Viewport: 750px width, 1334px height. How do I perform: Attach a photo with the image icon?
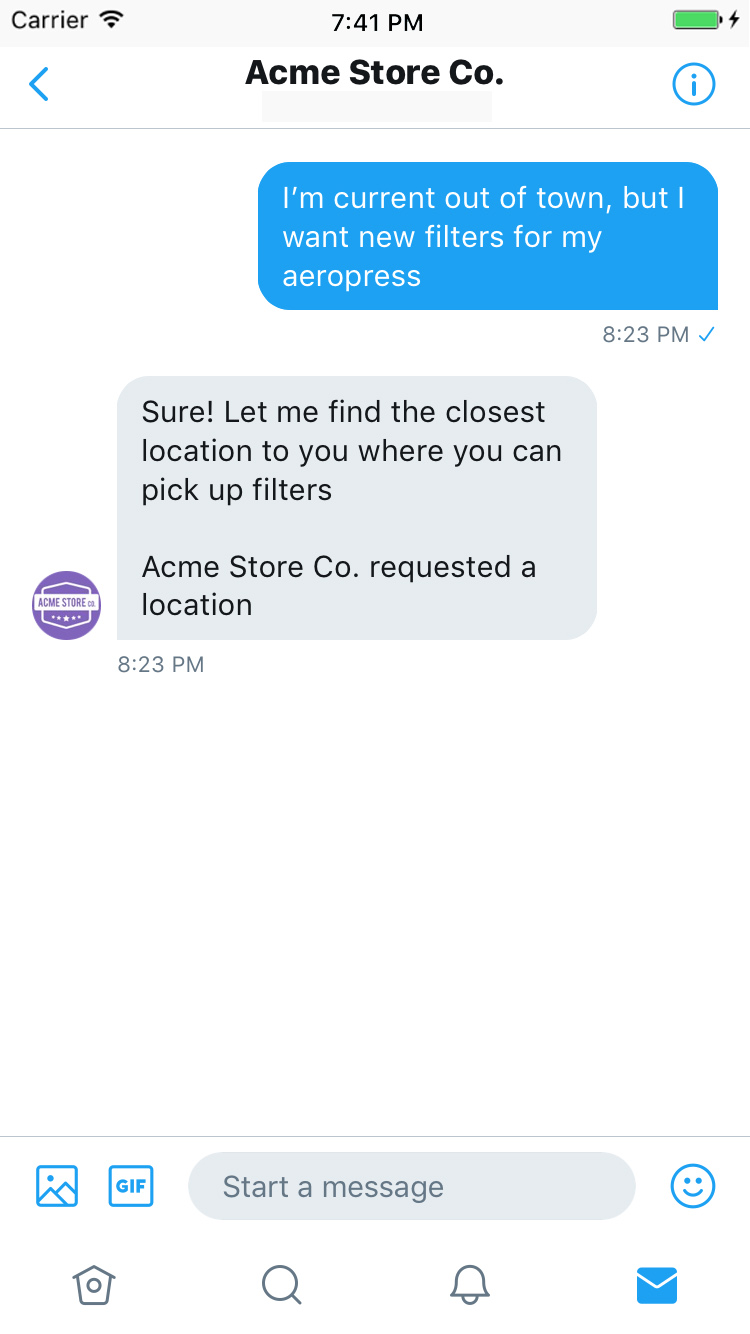[57, 1186]
